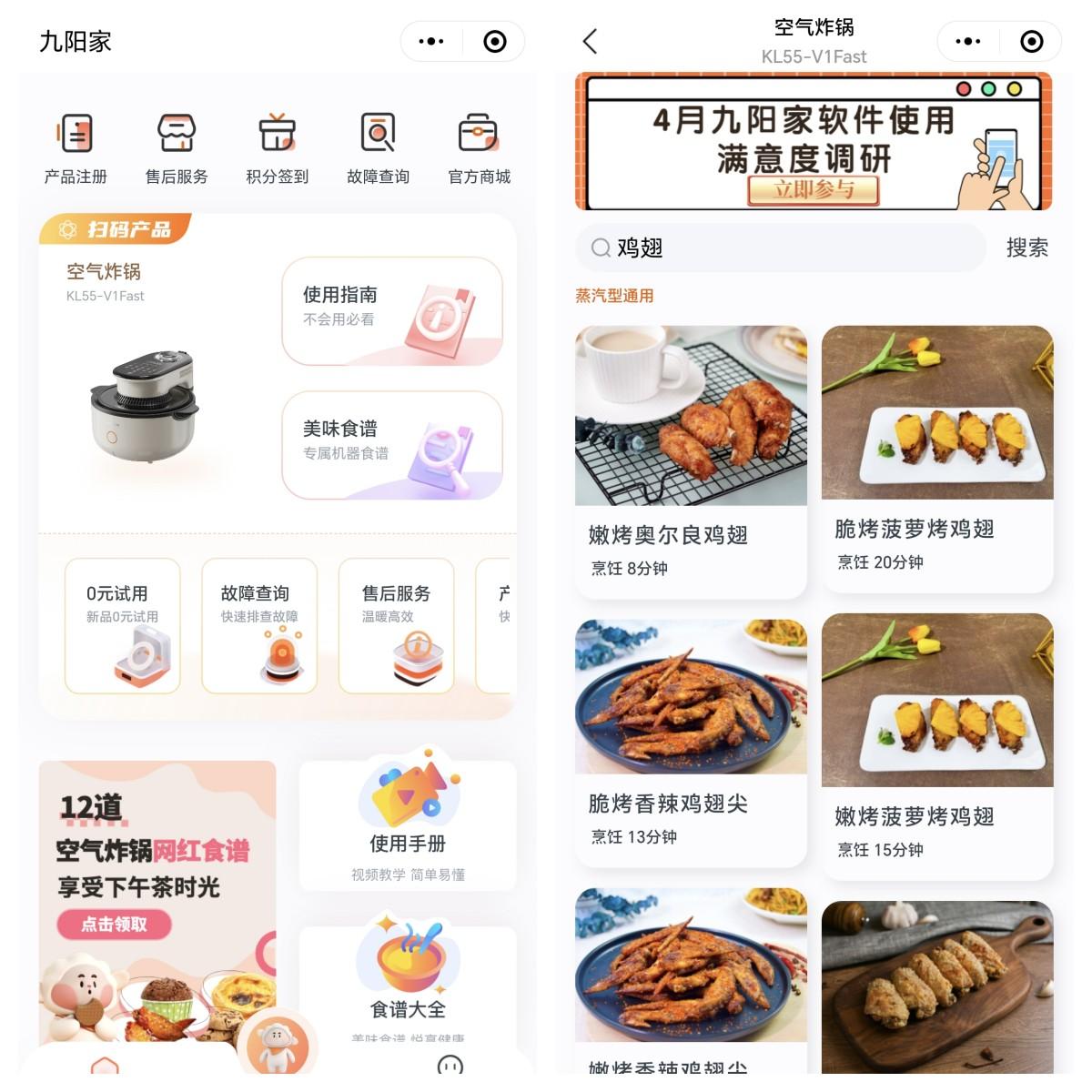The height and width of the screenshot is (1092, 1092).
Task: View the 嫩烤菠萝烤鸡翅 recipe
Action: point(937,746)
